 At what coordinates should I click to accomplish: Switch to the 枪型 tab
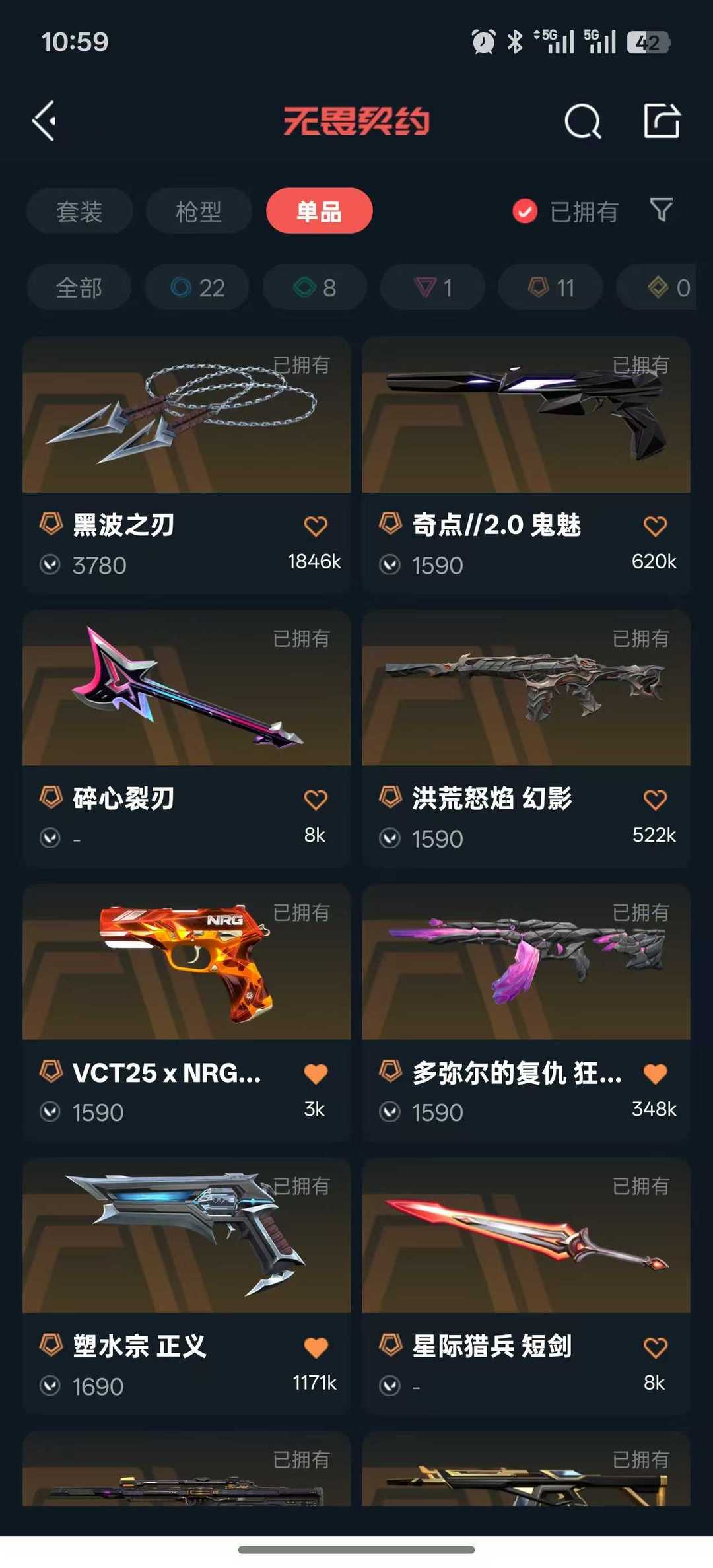[199, 211]
